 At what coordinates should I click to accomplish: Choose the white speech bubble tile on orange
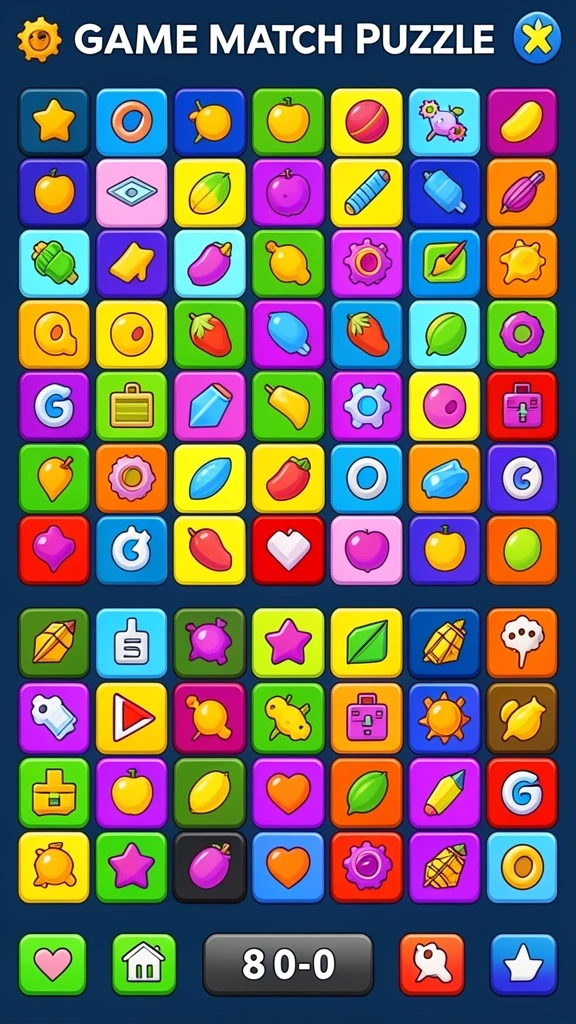point(522,643)
